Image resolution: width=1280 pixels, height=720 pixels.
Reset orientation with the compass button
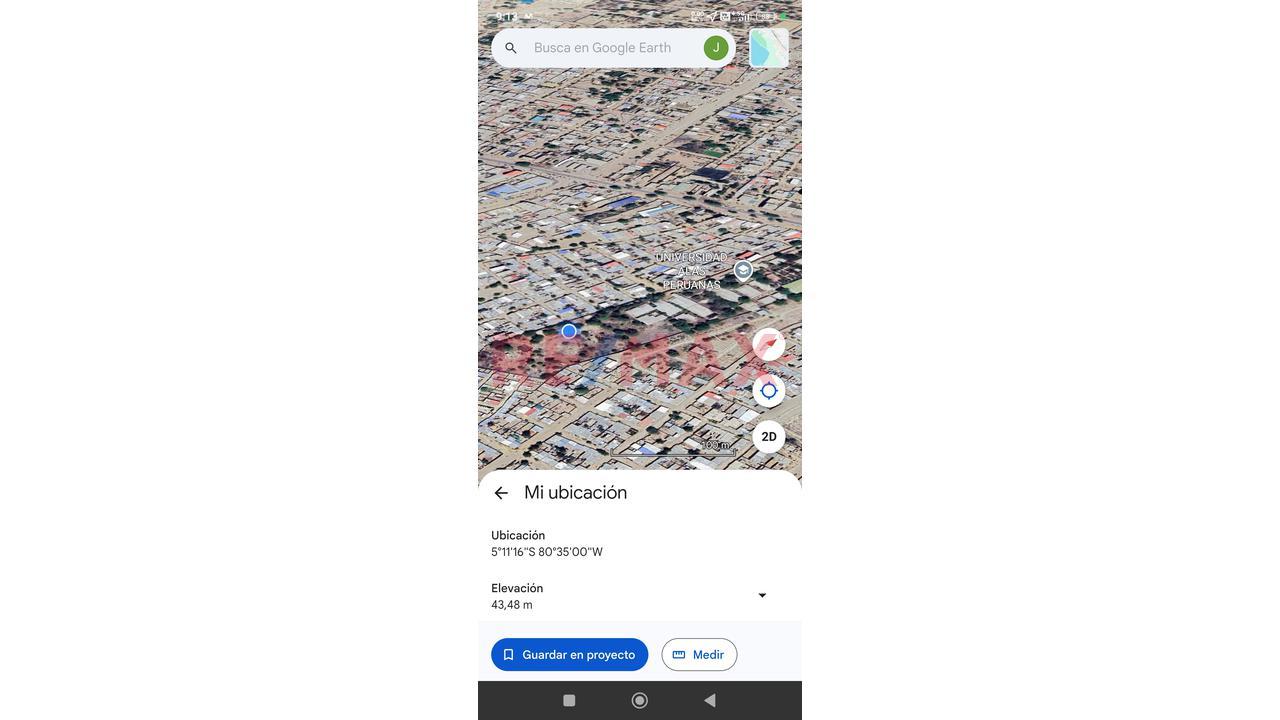tap(769, 345)
